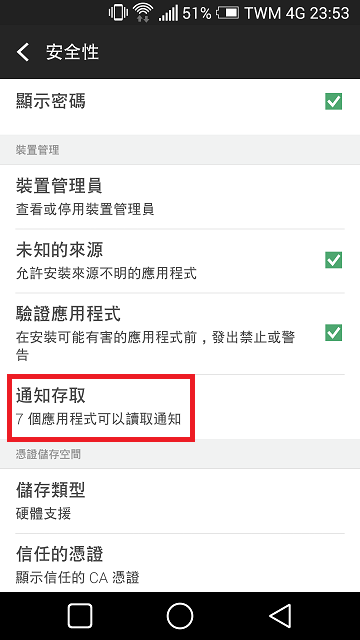The width and height of the screenshot is (360, 640).
Task: View 信任的憑證 CA certificates
Action: 180,564
